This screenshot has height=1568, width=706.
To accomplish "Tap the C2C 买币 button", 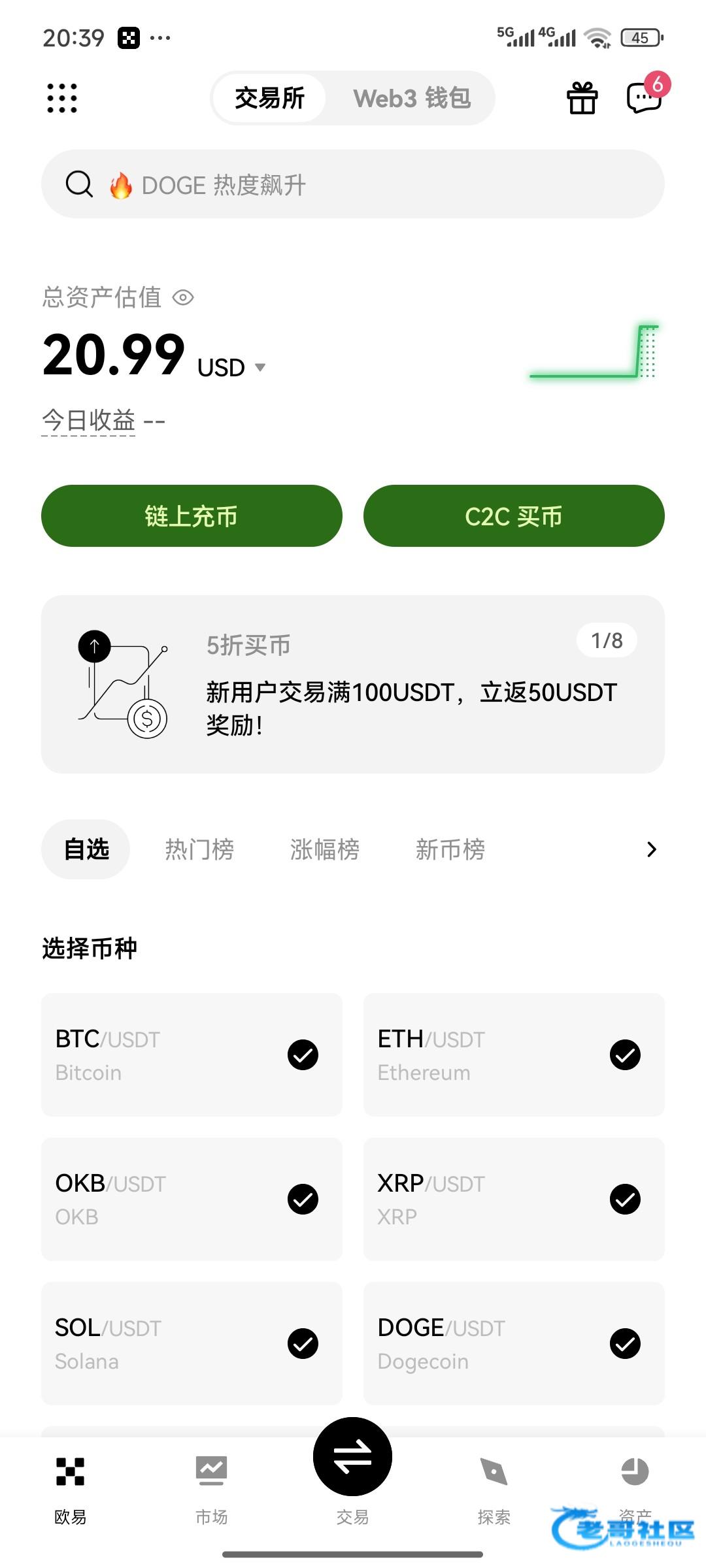I will click(x=514, y=516).
